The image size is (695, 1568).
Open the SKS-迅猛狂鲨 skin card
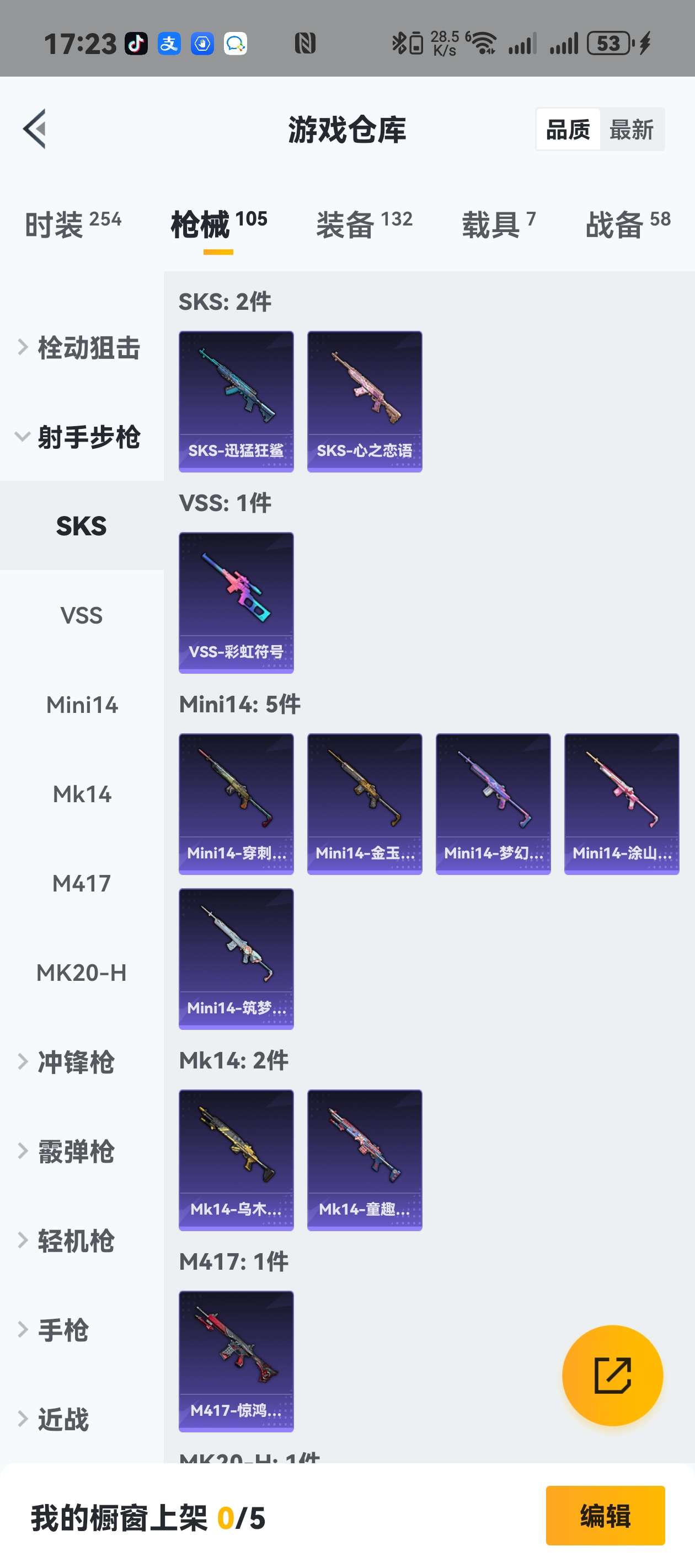(236, 401)
